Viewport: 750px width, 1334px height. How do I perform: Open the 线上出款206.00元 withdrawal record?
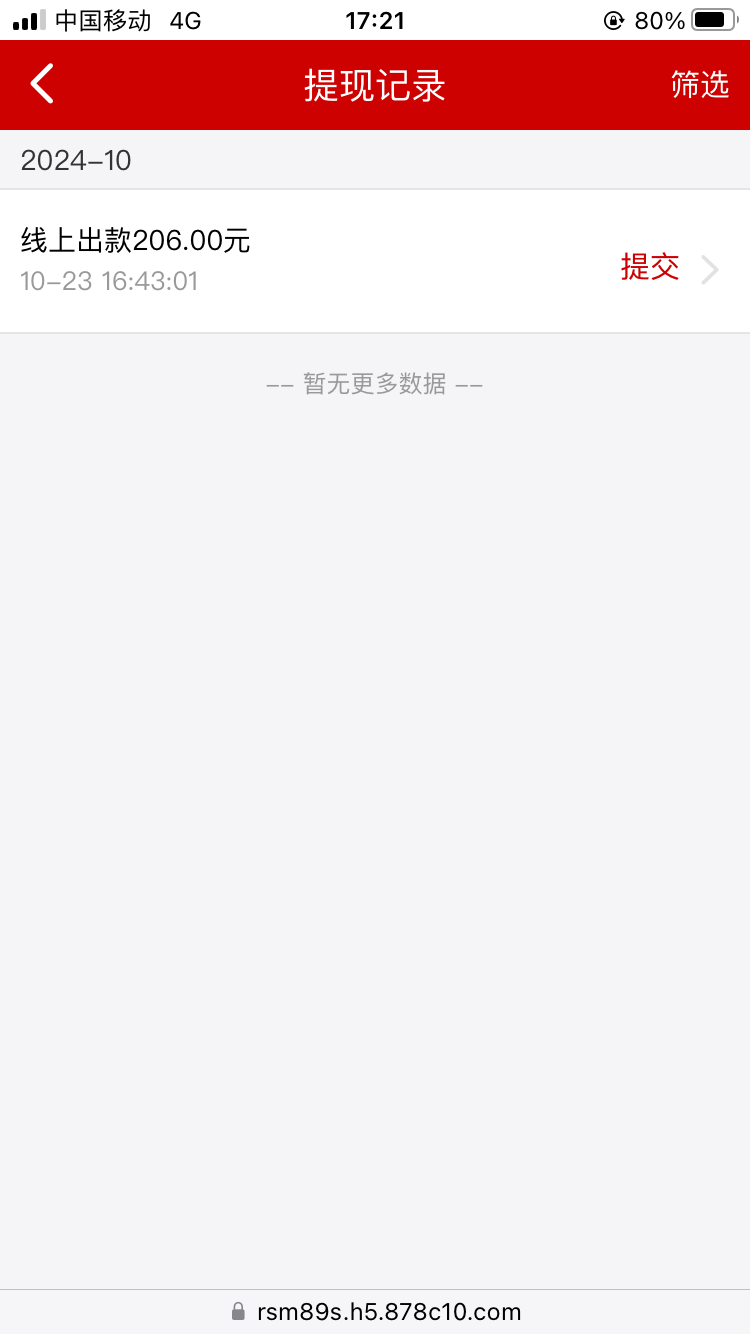pyautogui.click(x=375, y=261)
